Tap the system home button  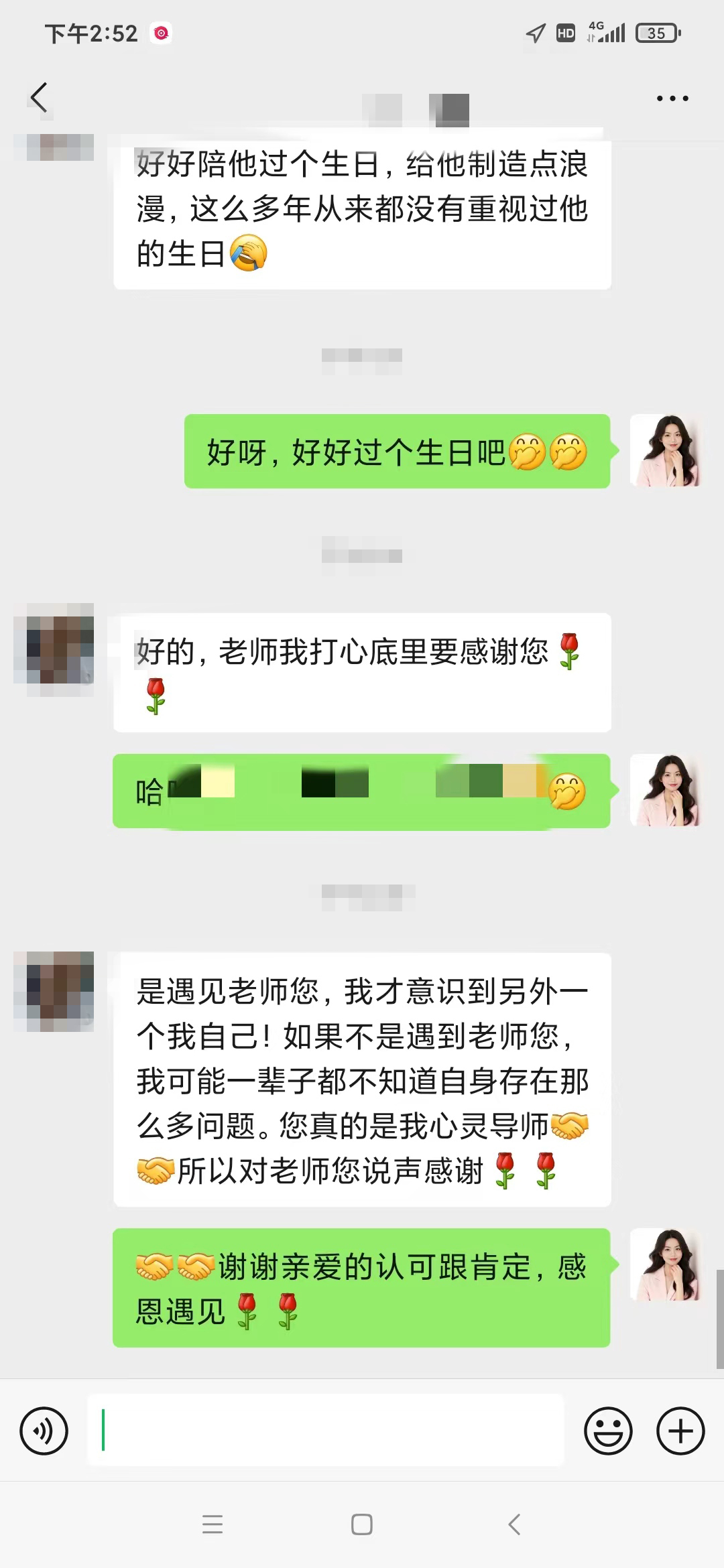(362, 1524)
